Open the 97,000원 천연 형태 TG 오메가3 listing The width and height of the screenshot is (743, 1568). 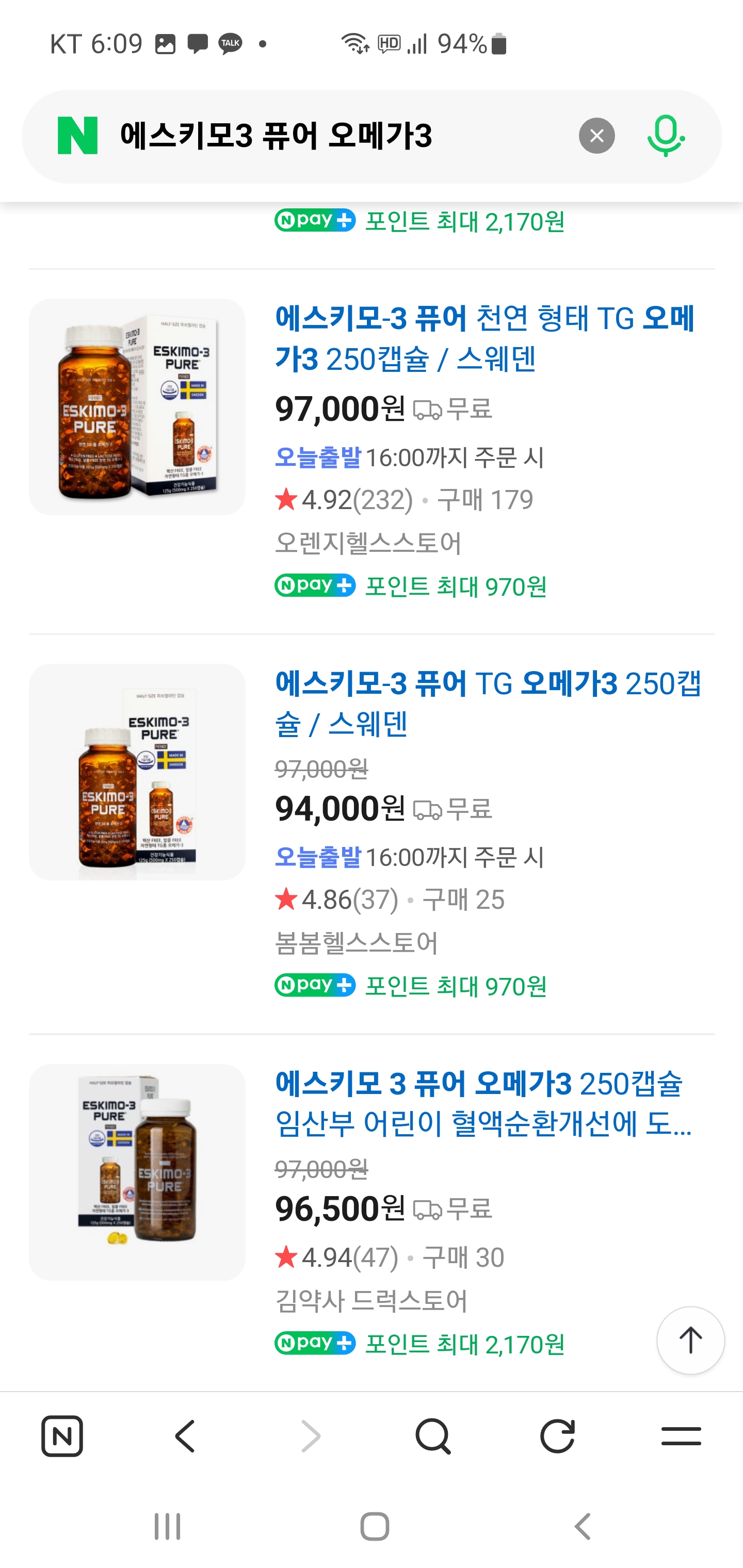tap(484, 338)
